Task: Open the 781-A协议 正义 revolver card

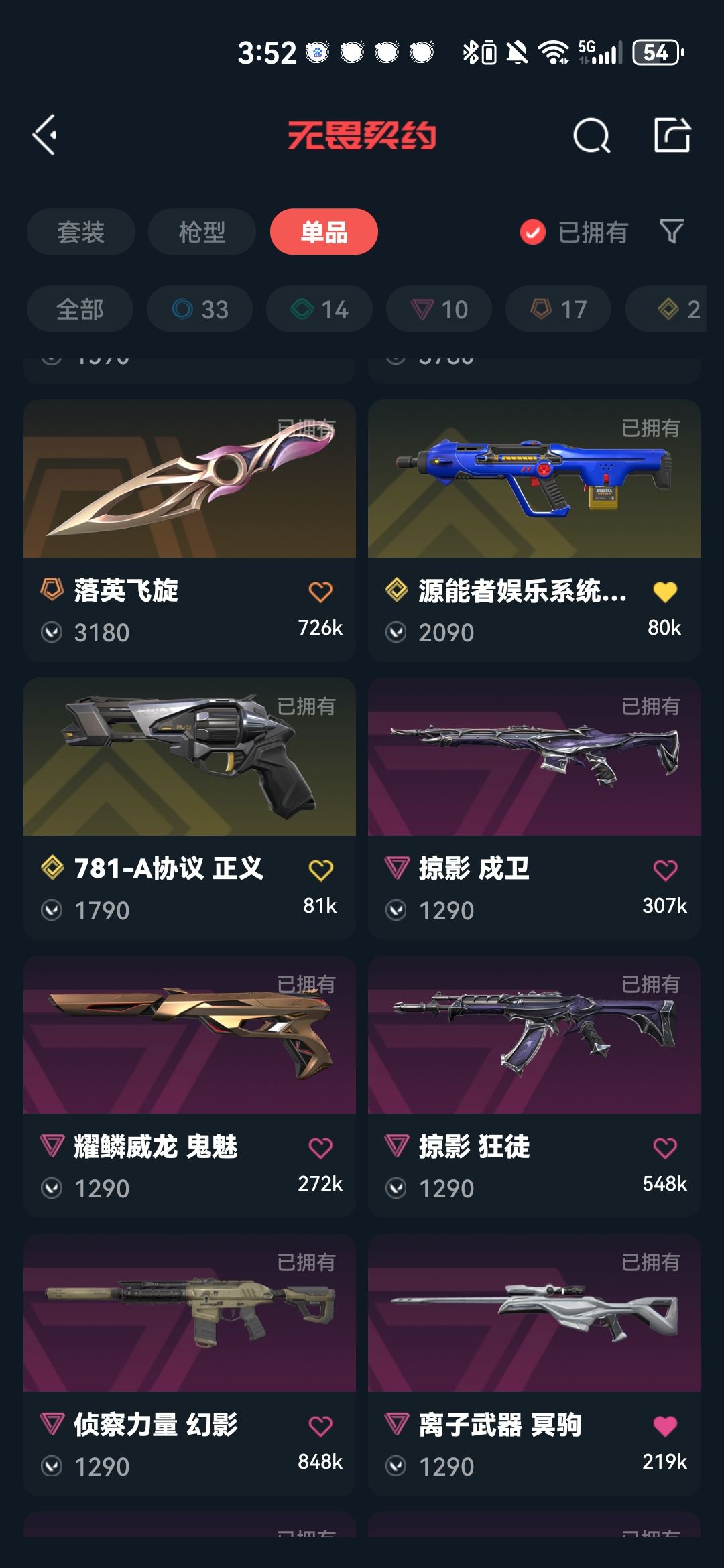Action: [x=190, y=809]
